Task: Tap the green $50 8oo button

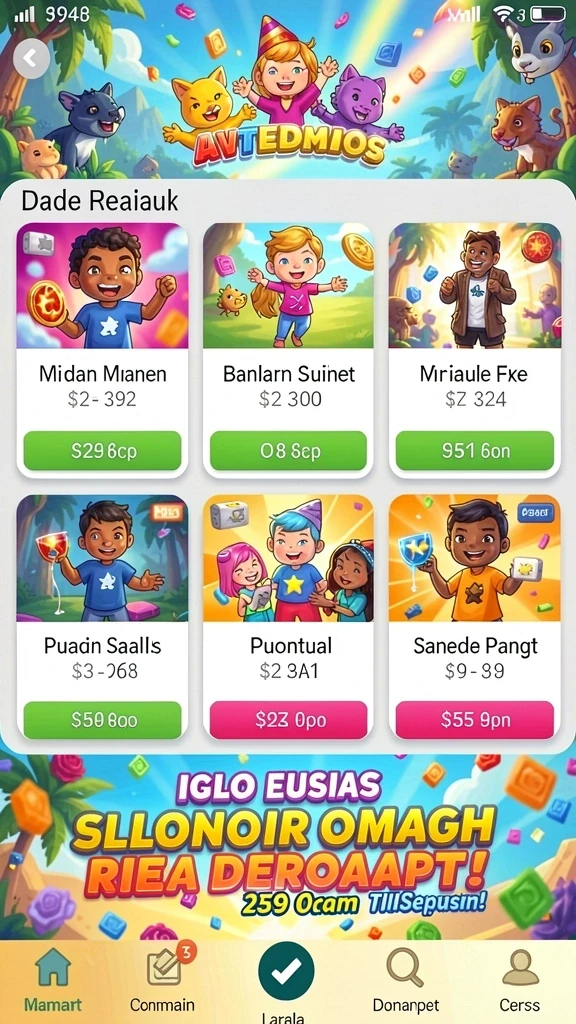Action: [x=103, y=720]
